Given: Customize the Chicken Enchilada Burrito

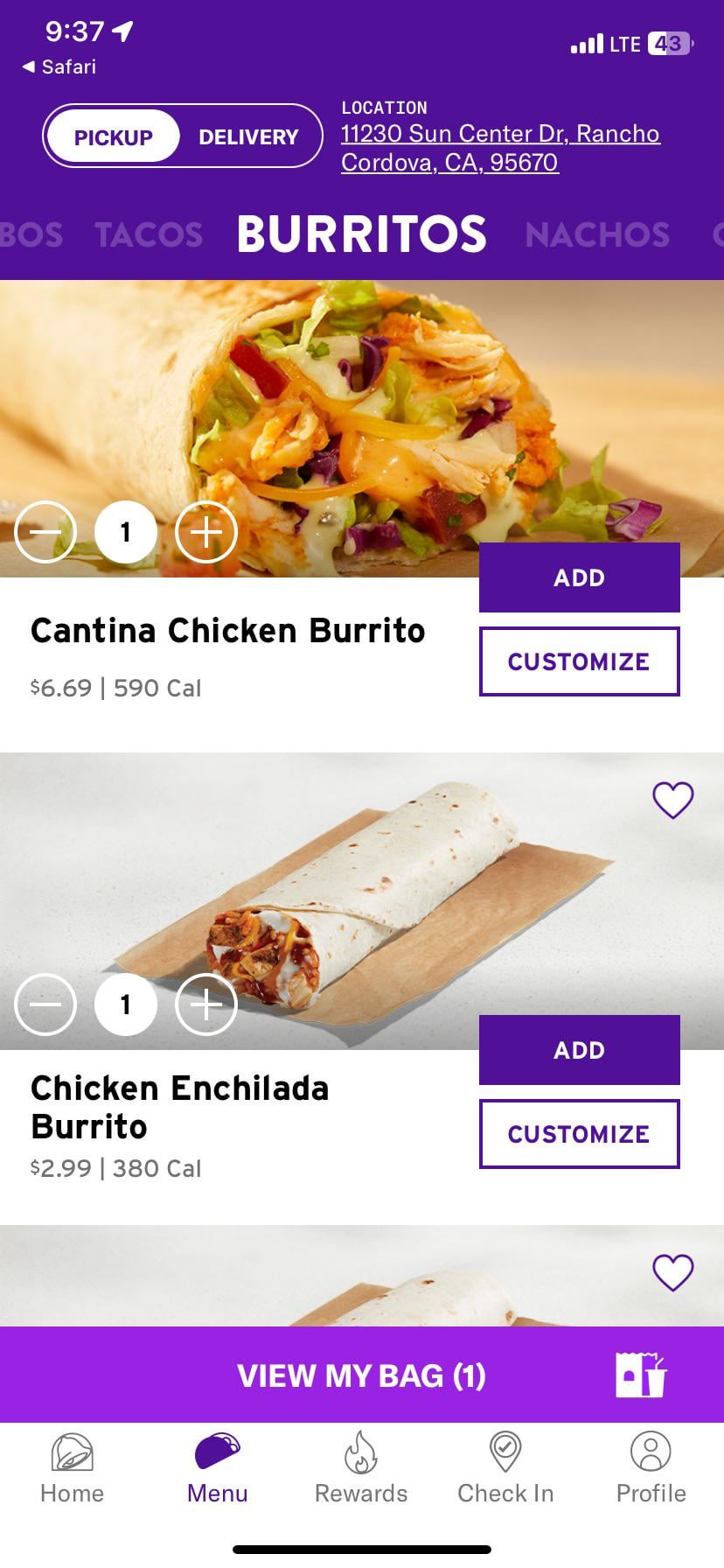Looking at the screenshot, I should [579, 1134].
